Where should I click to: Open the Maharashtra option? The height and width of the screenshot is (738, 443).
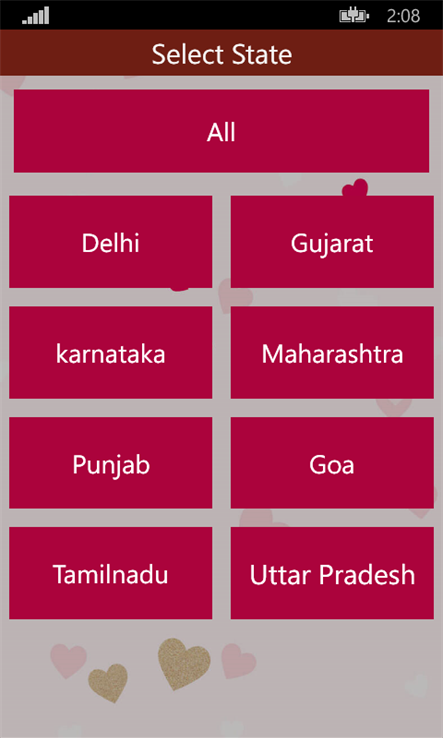(332, 353)
